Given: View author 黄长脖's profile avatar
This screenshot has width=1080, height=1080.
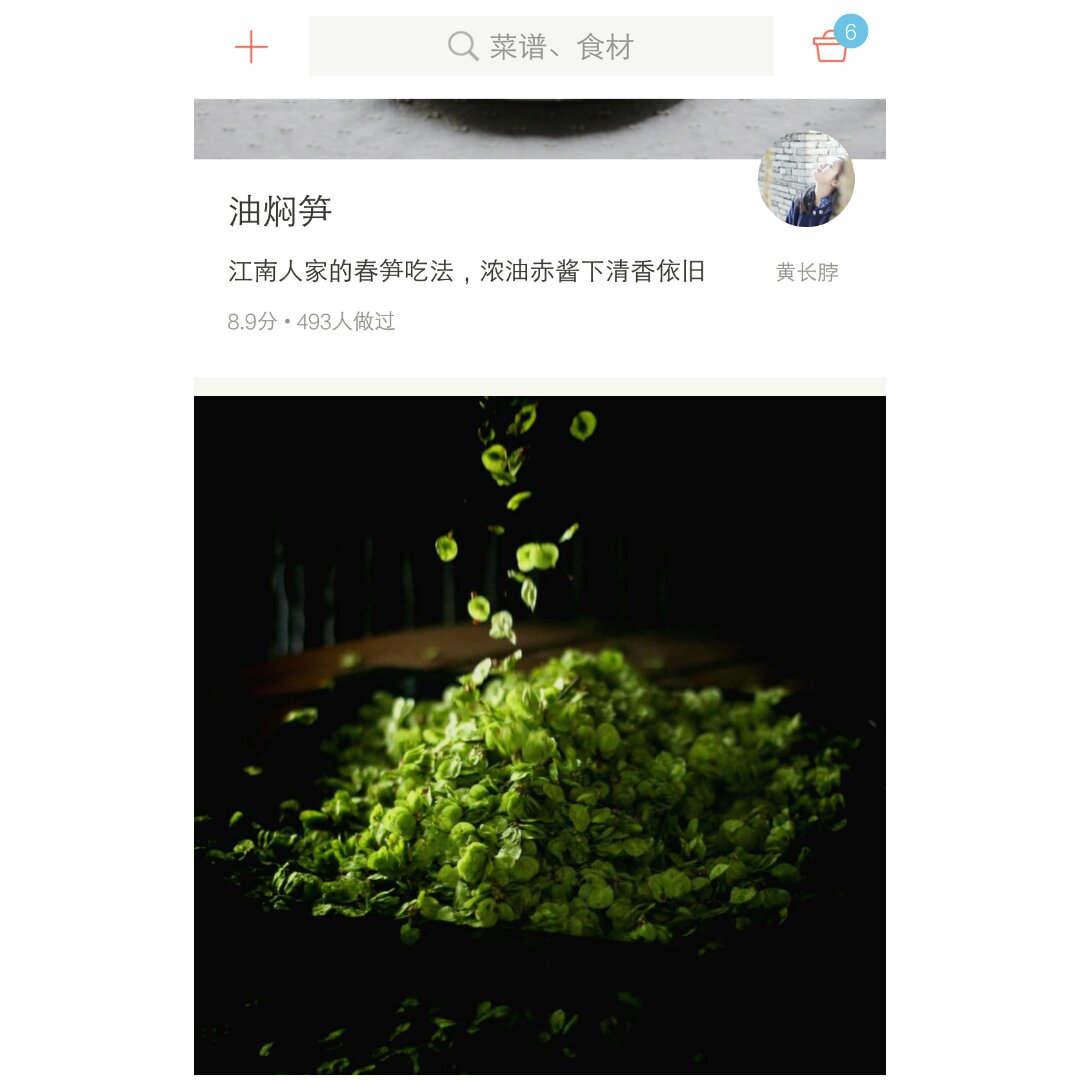Looking at the screenshot, I should pyautogui.click(x=806, y=180).
